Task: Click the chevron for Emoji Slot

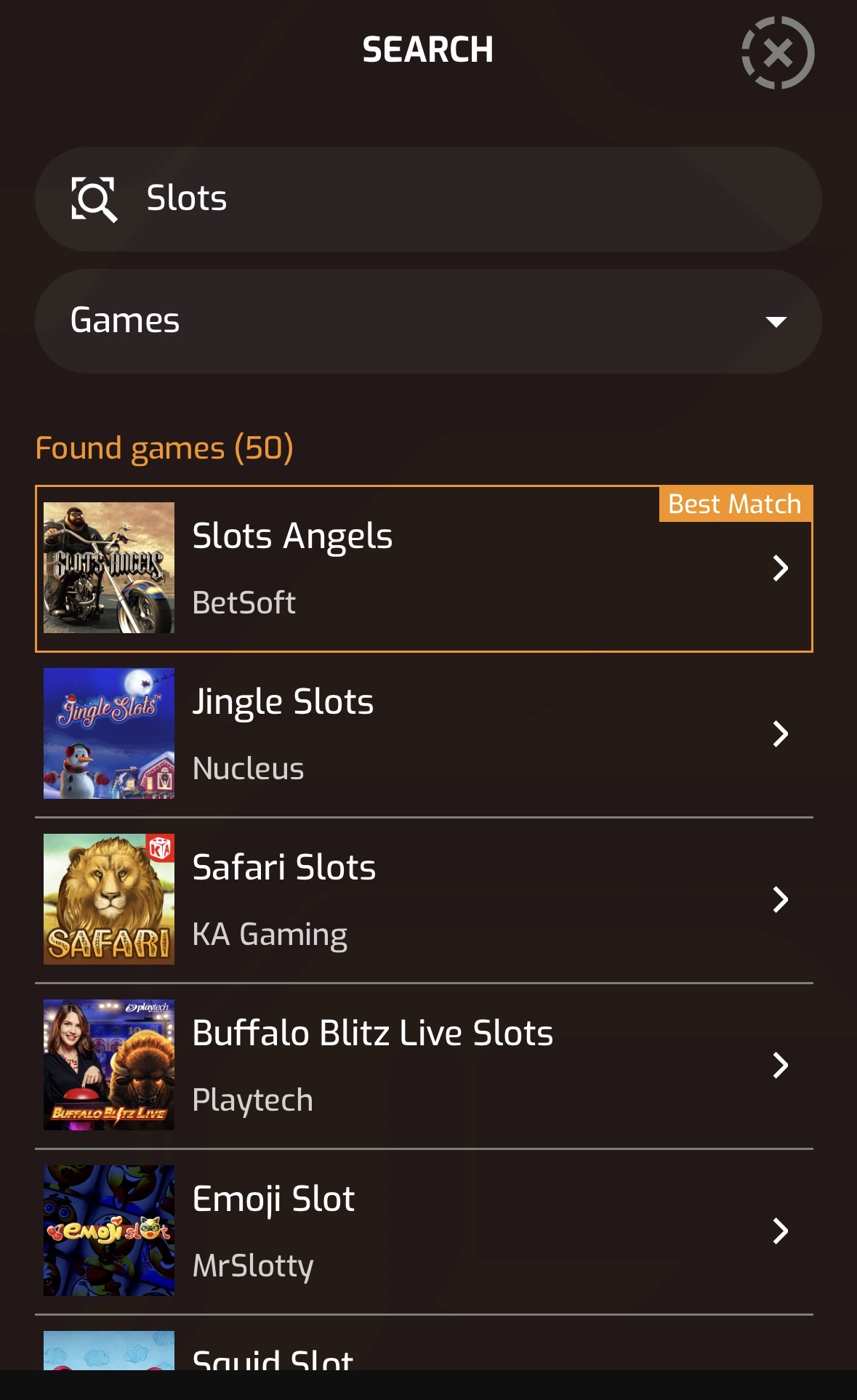Action: click(780, 1231)
